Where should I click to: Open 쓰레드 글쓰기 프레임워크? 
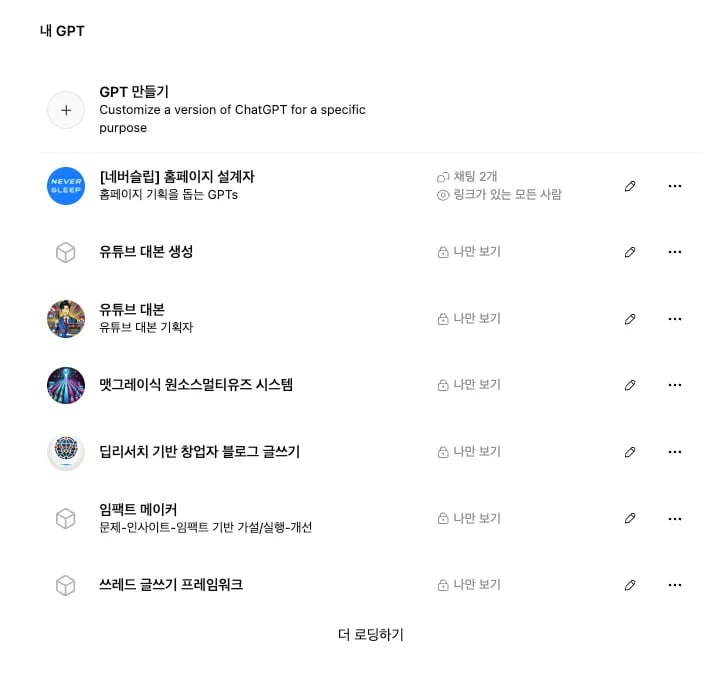tap(171, 585)
